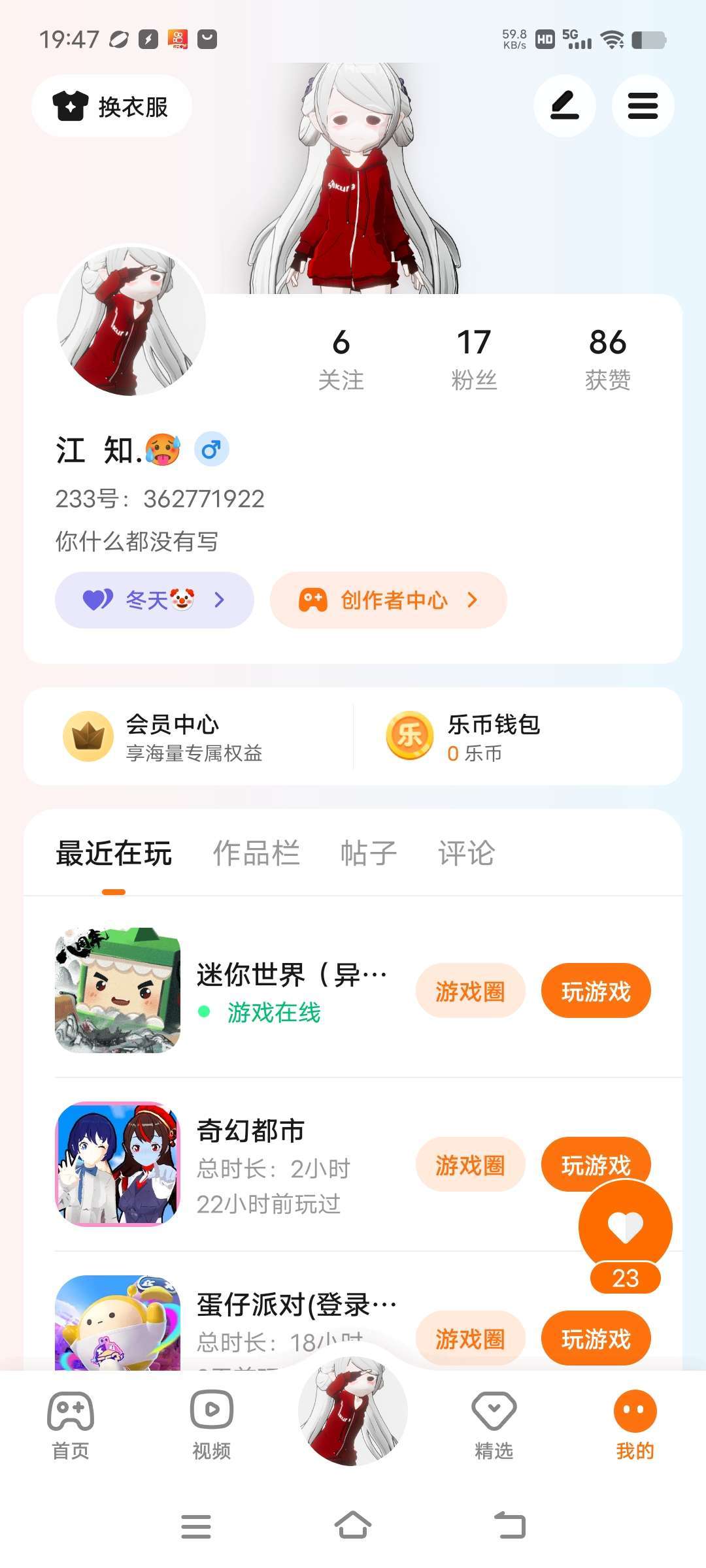
Task: Tap 玩游戏 for 蛋仔派对
Action: point(596,1338)
